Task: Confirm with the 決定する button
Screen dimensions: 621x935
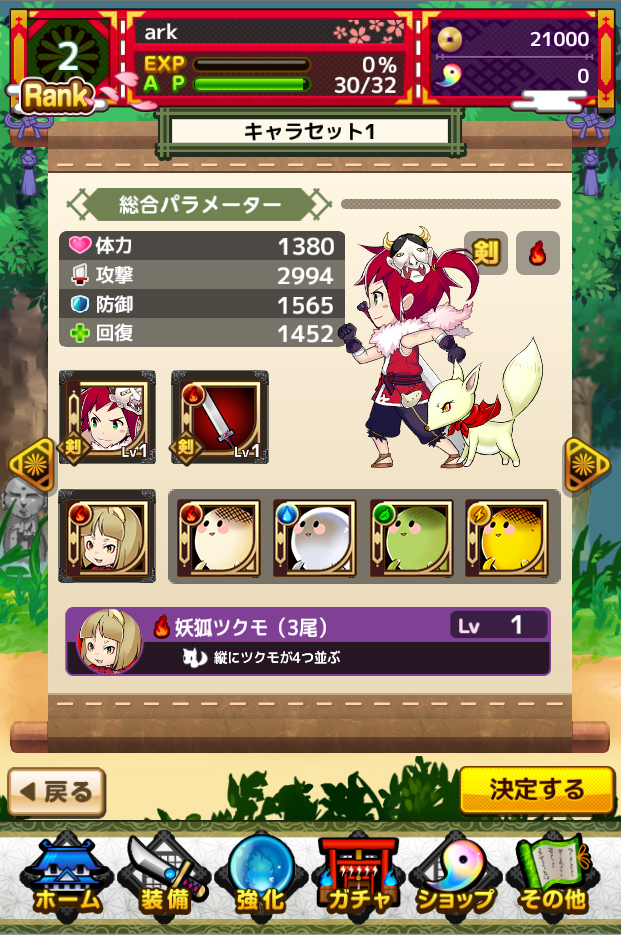Action: (x=537, y=790)
